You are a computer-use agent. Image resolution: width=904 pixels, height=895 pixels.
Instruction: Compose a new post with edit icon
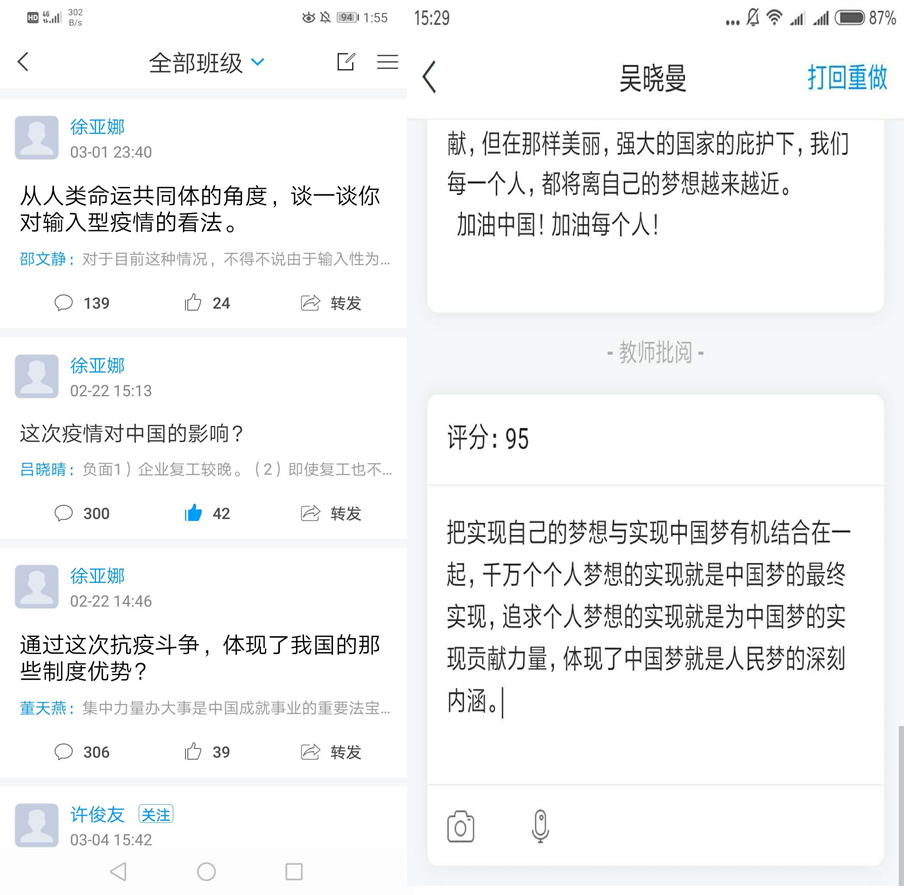[x=345, y=62]
